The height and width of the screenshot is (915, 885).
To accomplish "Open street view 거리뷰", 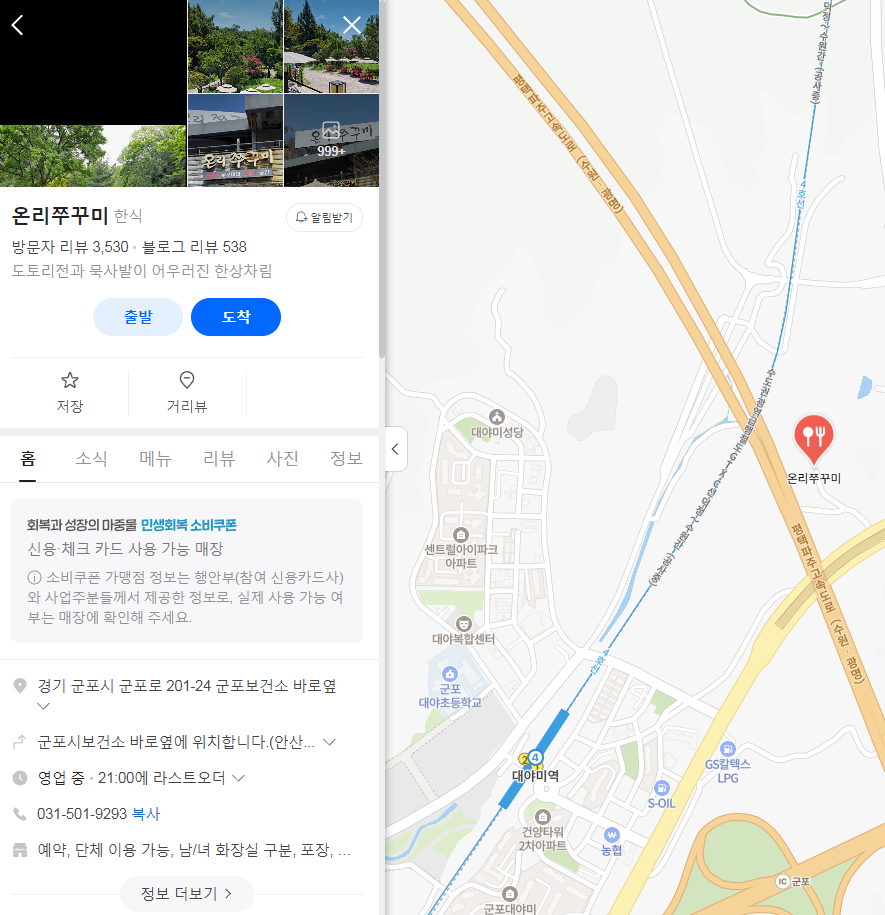I will pyautogui.click(x=187, y=392).
